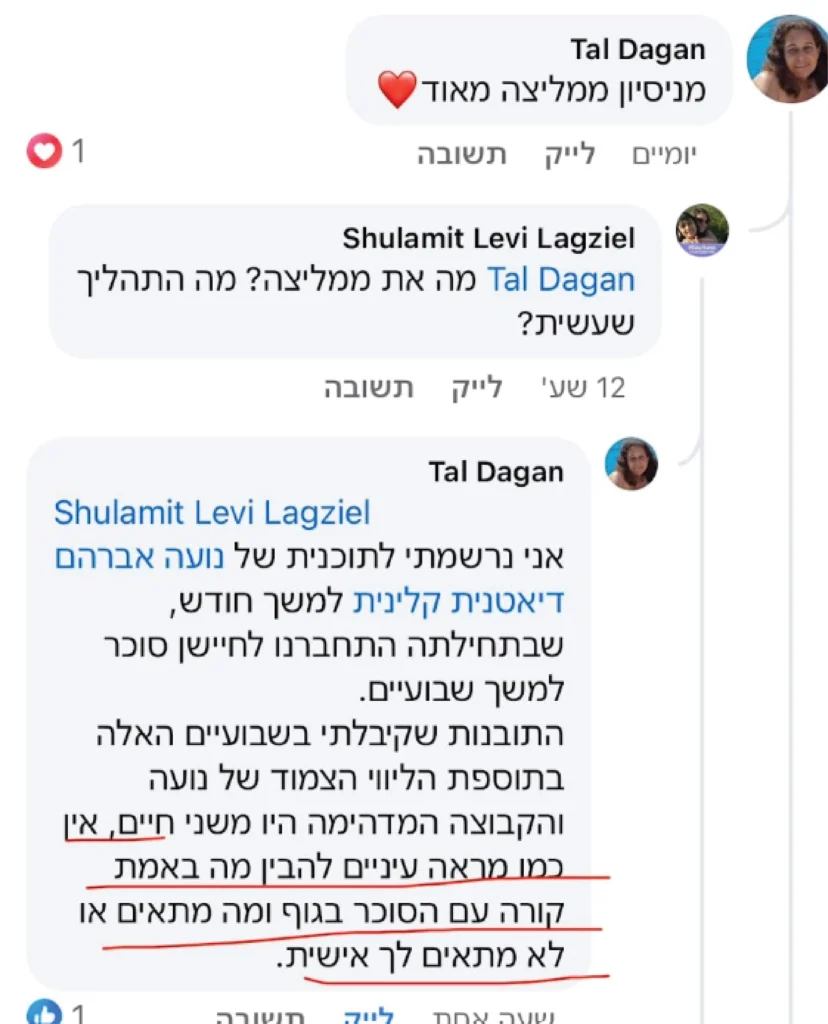
Task: Unlike Tal Dagan's reply from an hour ago
Action: (x=369, y=1015)
